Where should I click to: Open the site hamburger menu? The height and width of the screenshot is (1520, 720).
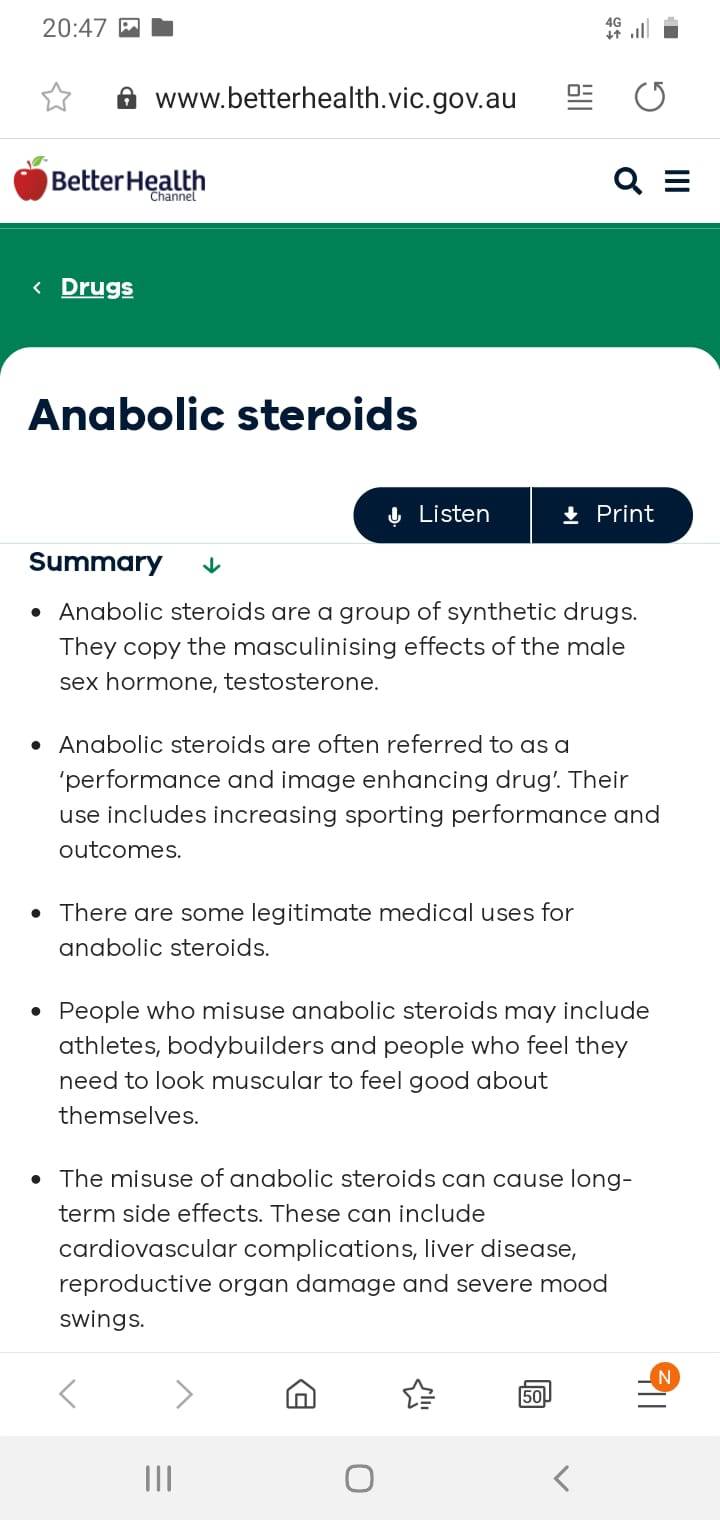tap(677, 181)
